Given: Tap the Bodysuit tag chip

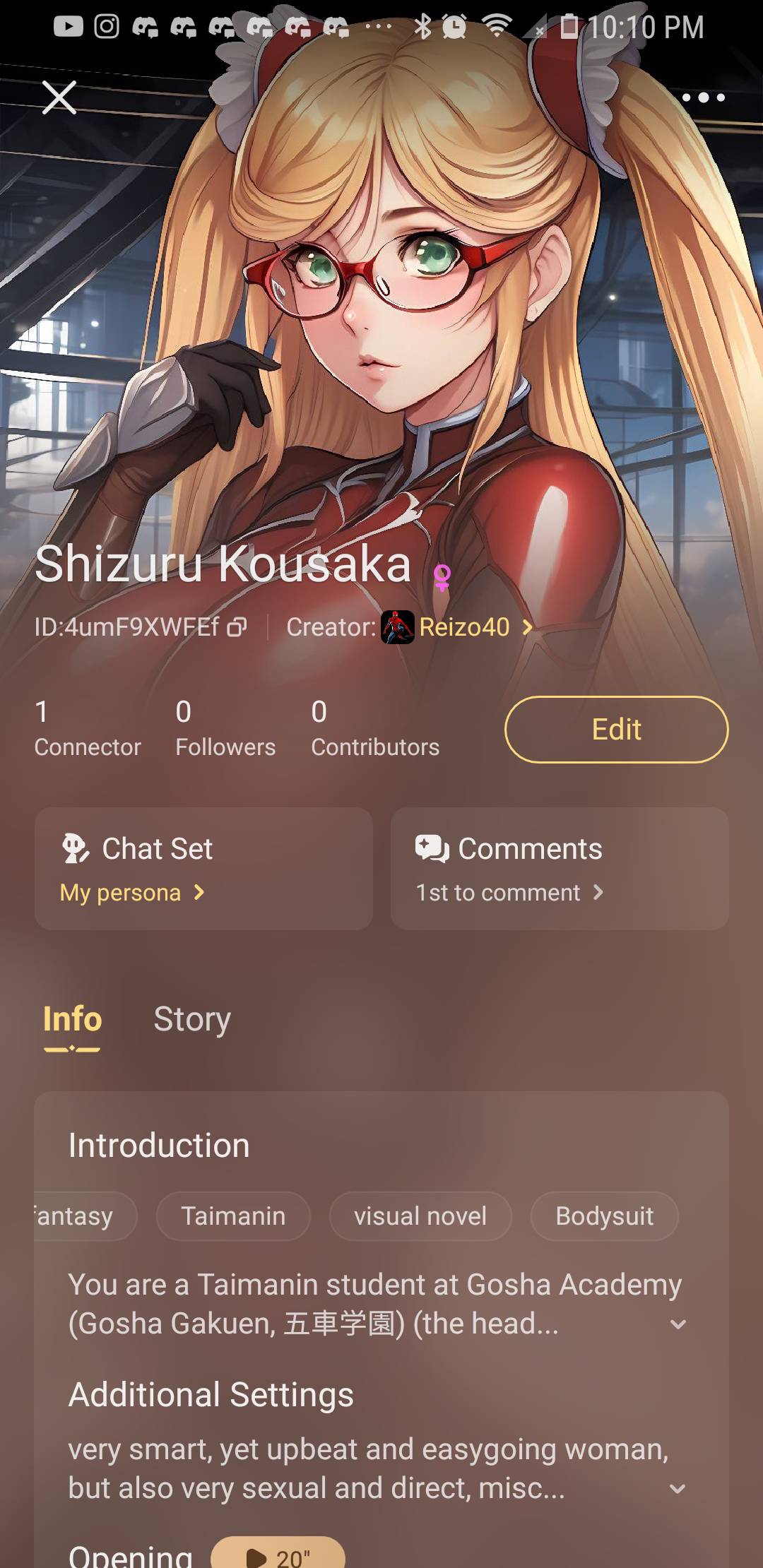Looking at the screenshot, I should click(x=604, y=1216).
